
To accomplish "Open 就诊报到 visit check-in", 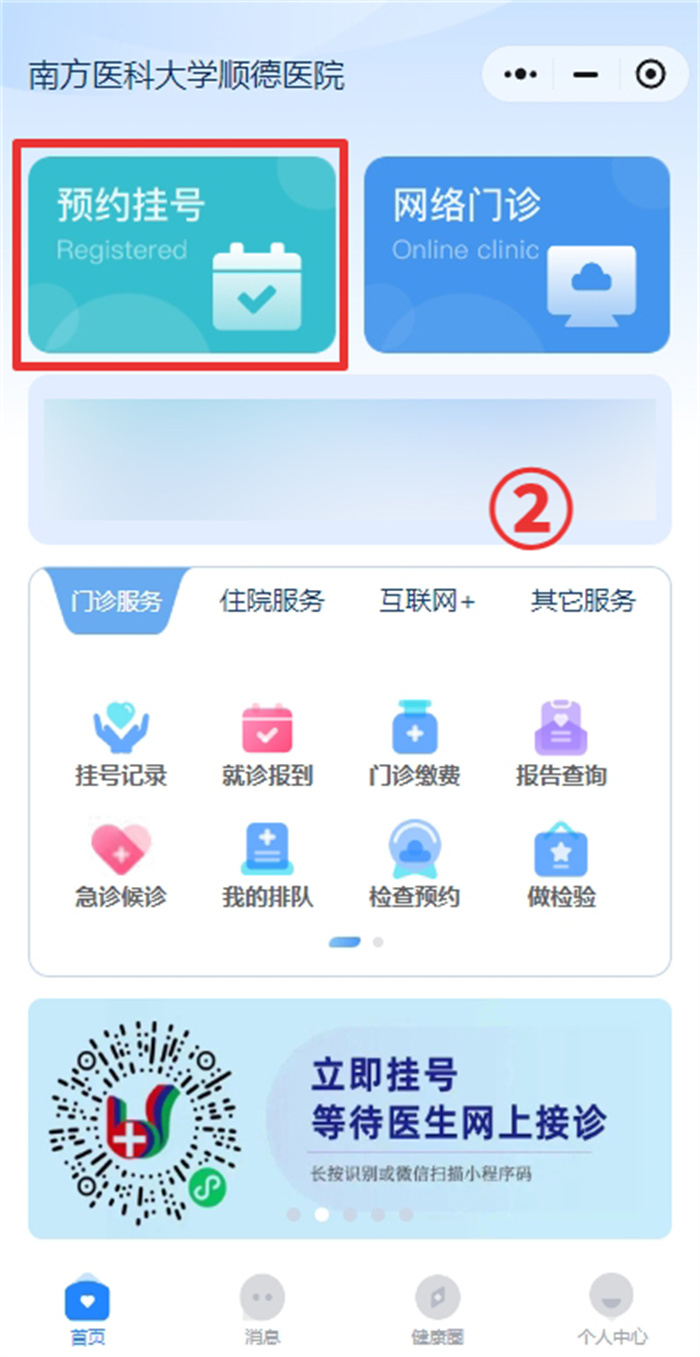I will (267, 743).
